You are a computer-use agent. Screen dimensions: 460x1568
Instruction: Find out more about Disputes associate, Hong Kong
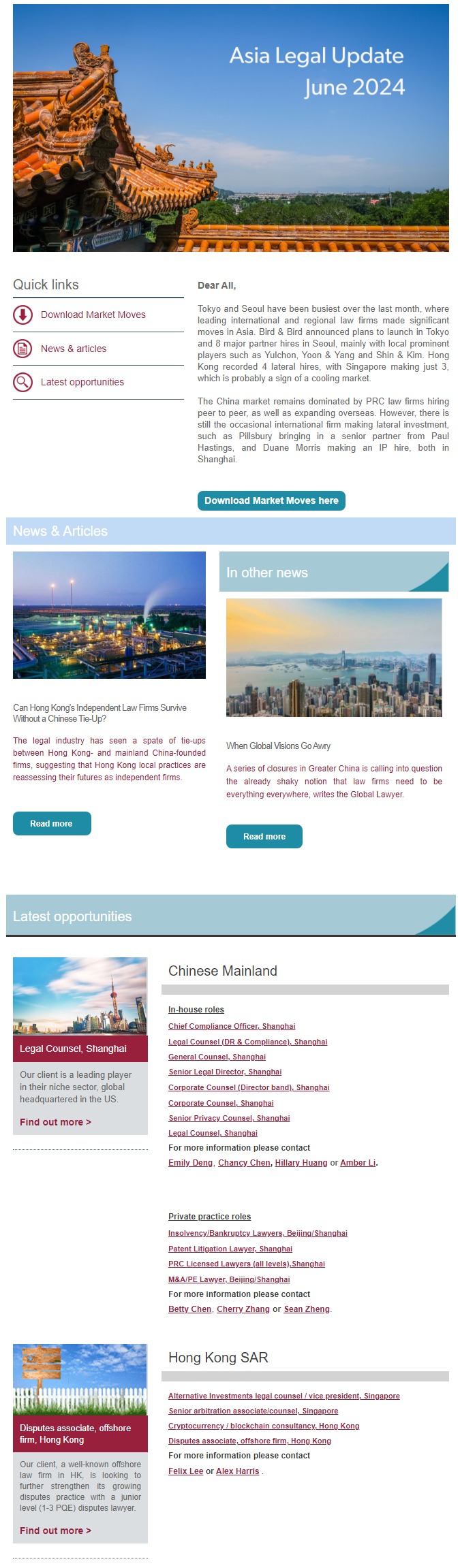click(55, 1530)
